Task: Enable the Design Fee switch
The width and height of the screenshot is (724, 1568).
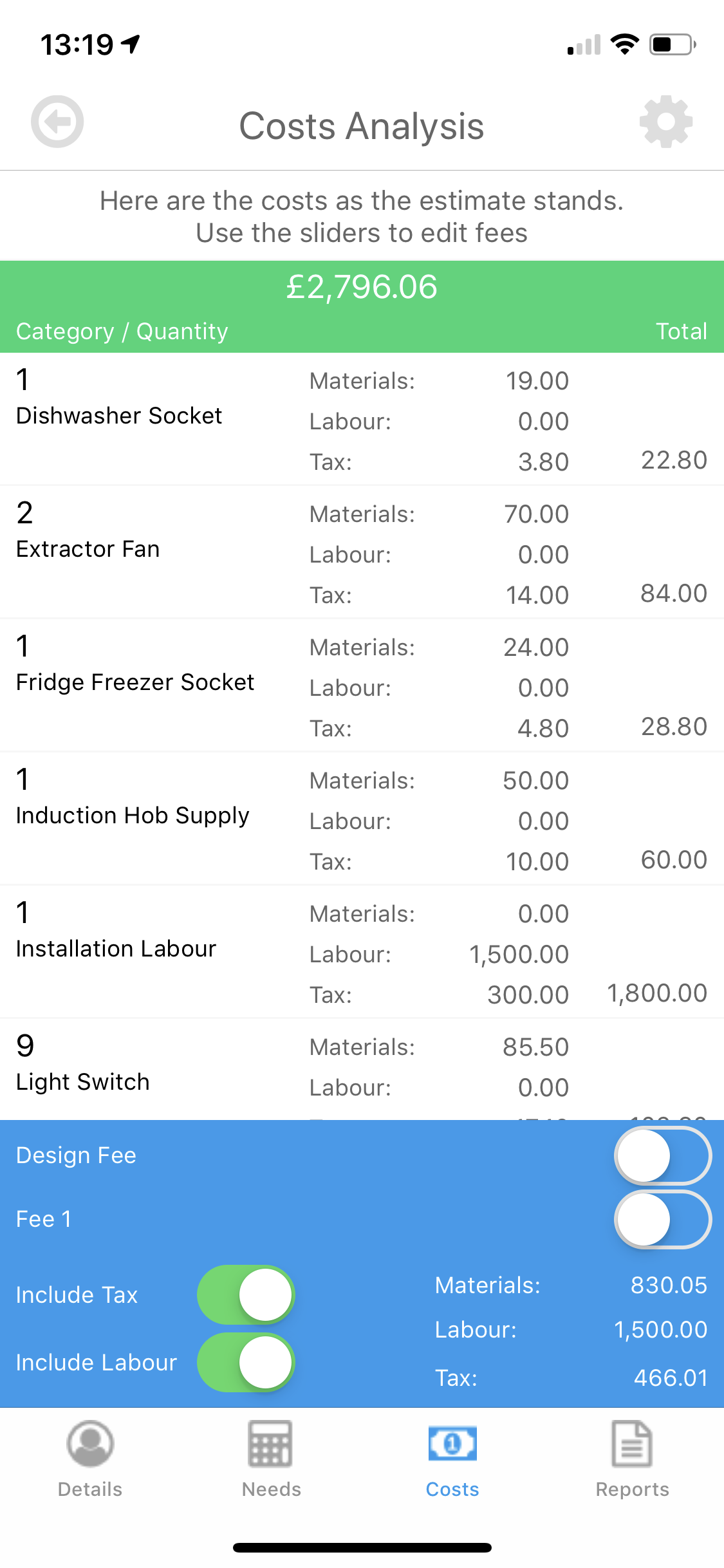Action: coord(663,1156)
